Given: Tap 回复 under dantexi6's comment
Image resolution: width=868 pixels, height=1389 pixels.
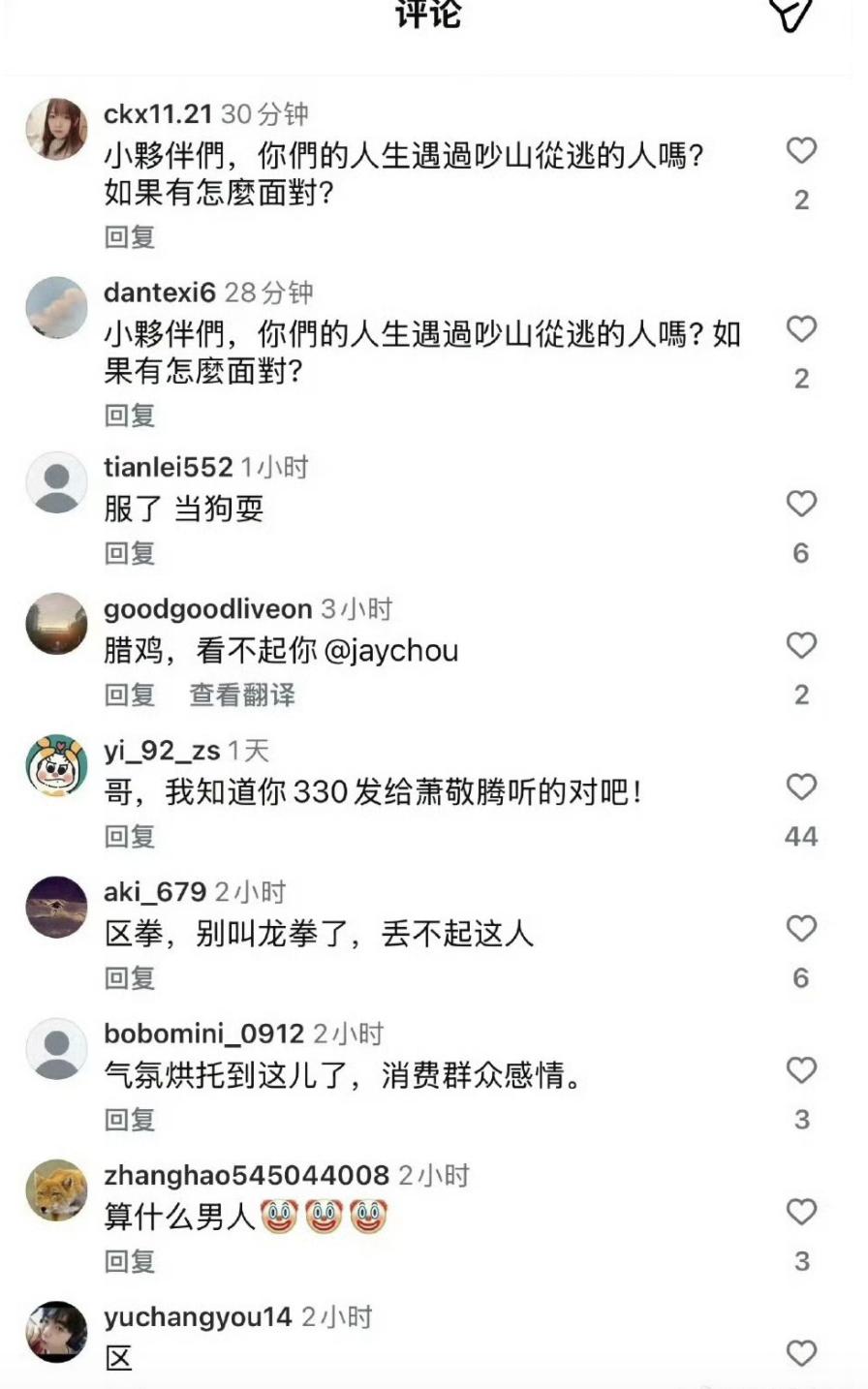Looking at the screenshot, I should 130,416.
